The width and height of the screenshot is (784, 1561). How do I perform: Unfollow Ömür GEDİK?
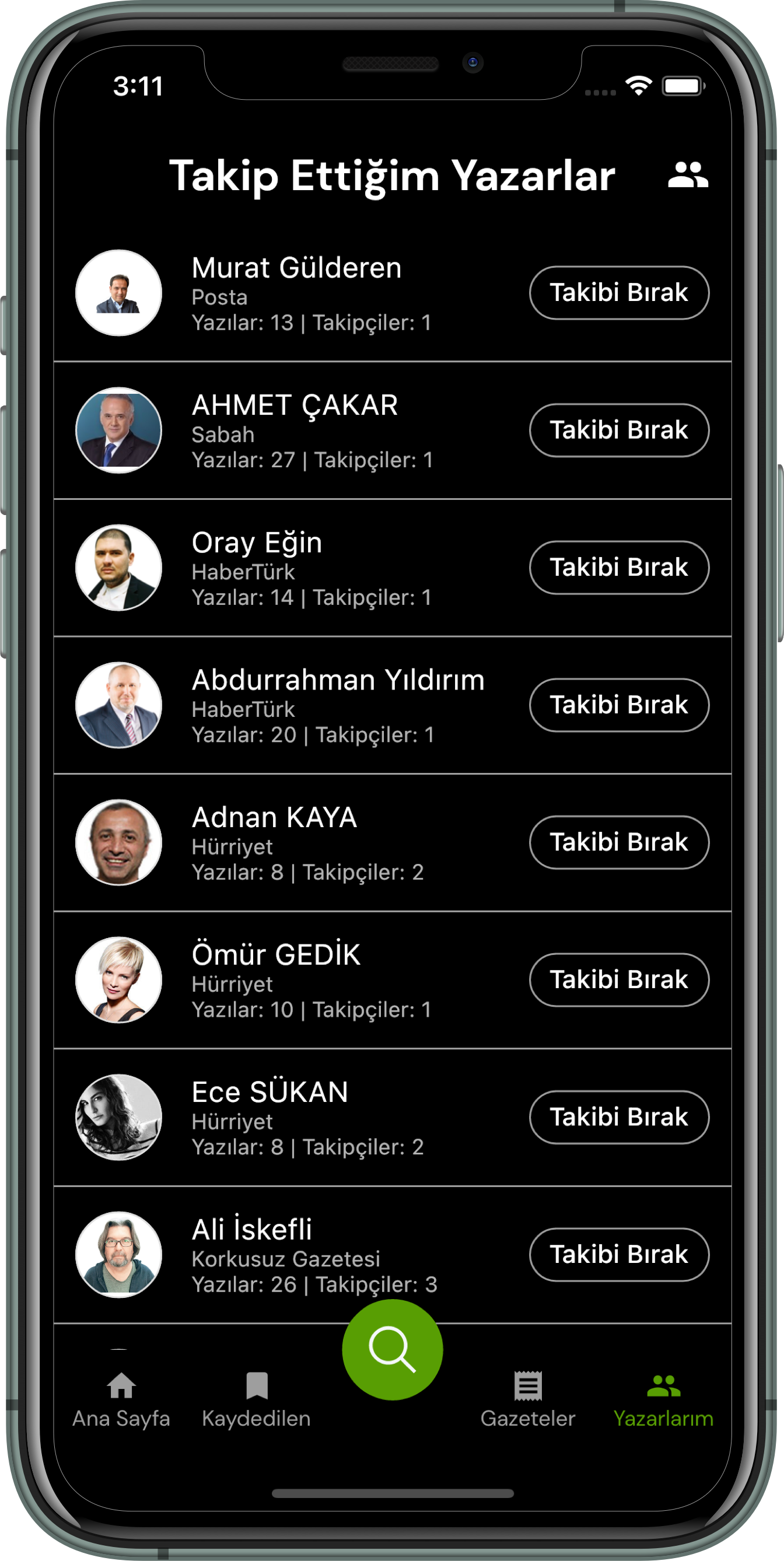pos(618,980)
